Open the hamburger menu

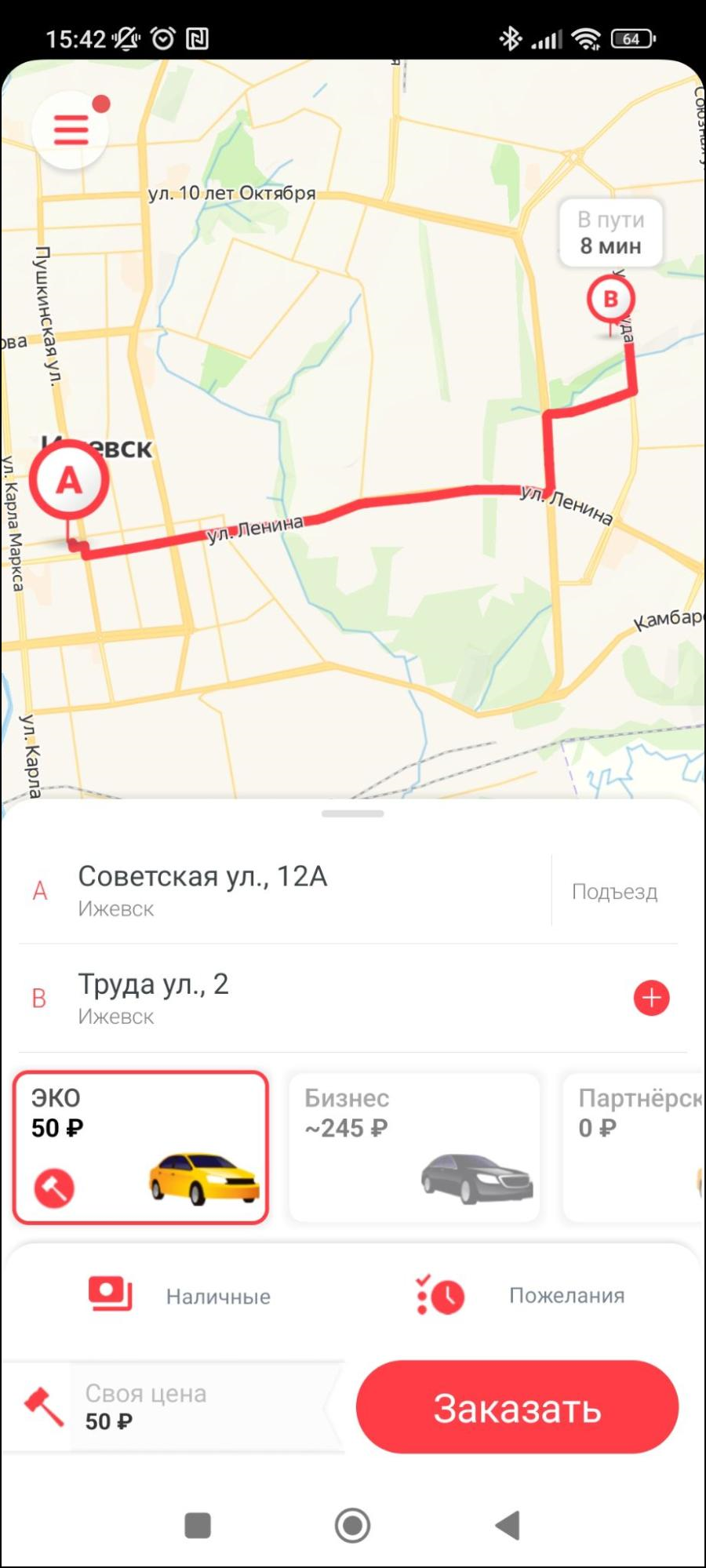[71, 129]
